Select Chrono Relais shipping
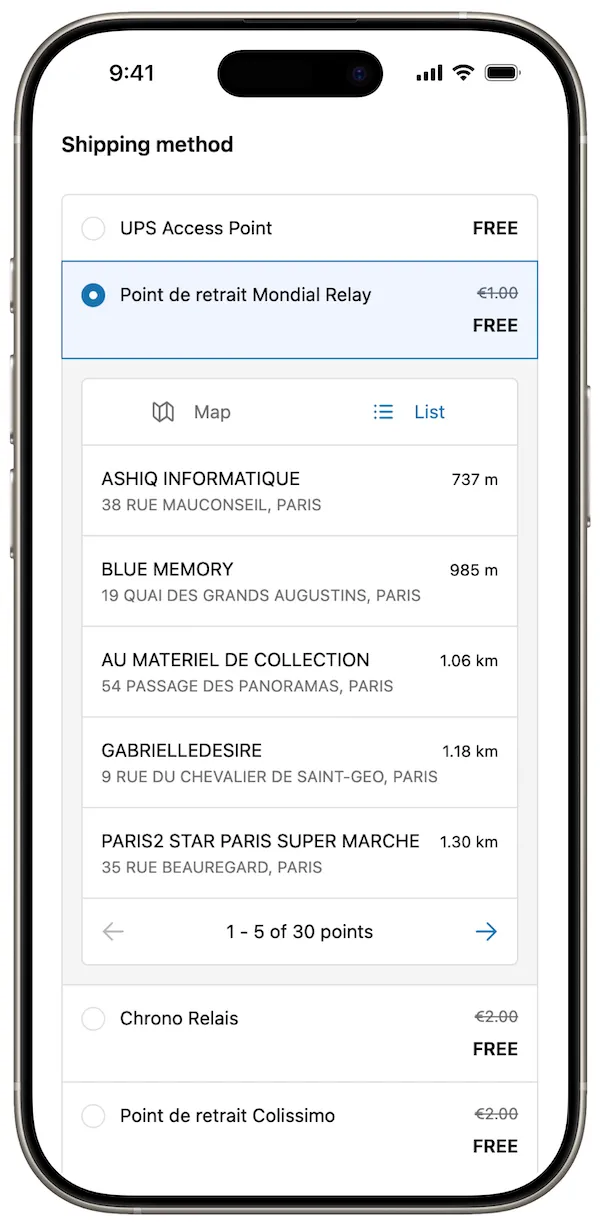 (x=93, y=1019)
